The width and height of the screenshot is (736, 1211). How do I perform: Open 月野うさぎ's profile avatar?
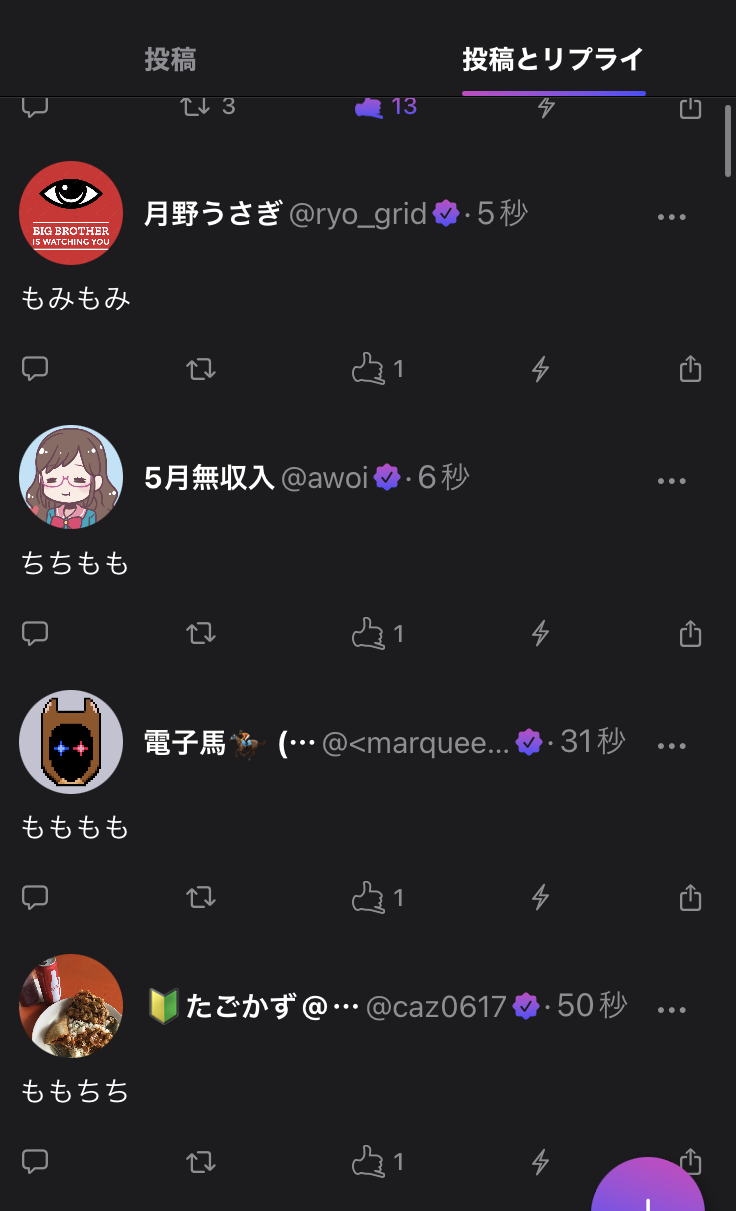tap(71, 213)
